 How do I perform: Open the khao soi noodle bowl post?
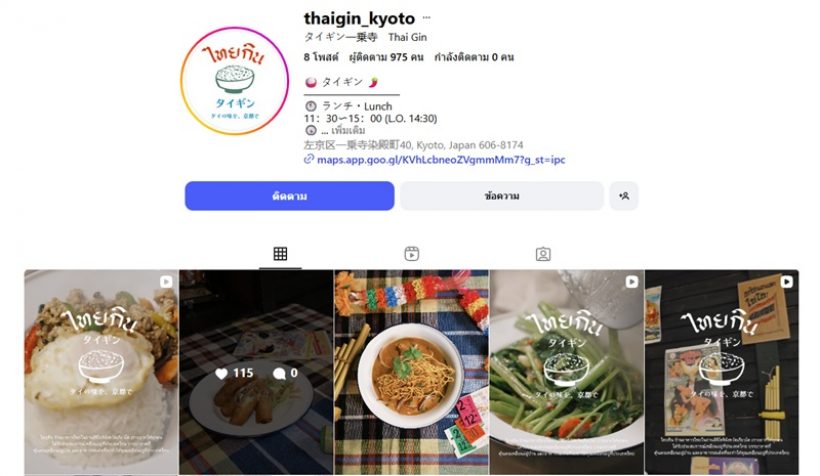[x=411, y=372]
